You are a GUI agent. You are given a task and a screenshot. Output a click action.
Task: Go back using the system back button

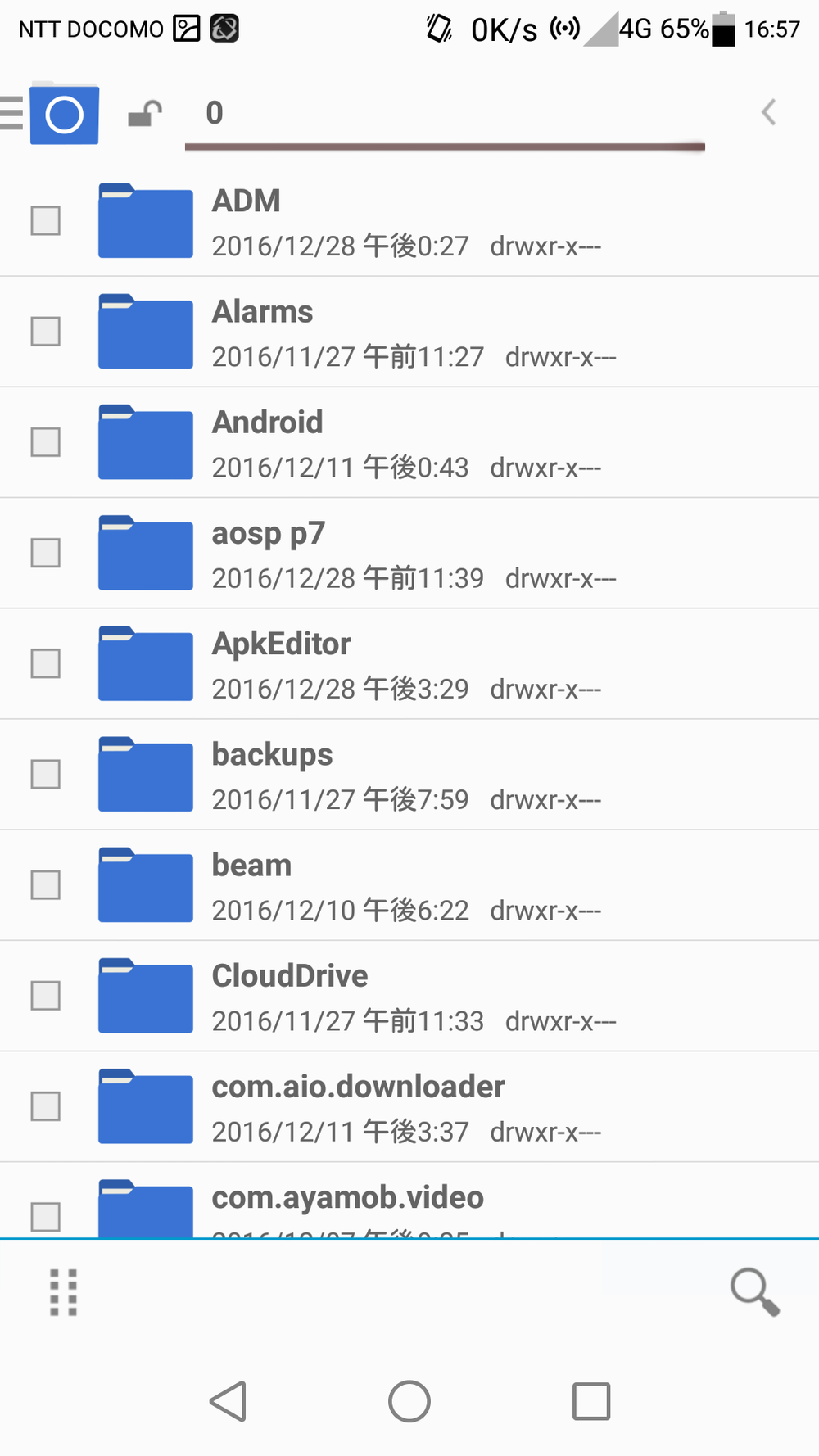229,1401
